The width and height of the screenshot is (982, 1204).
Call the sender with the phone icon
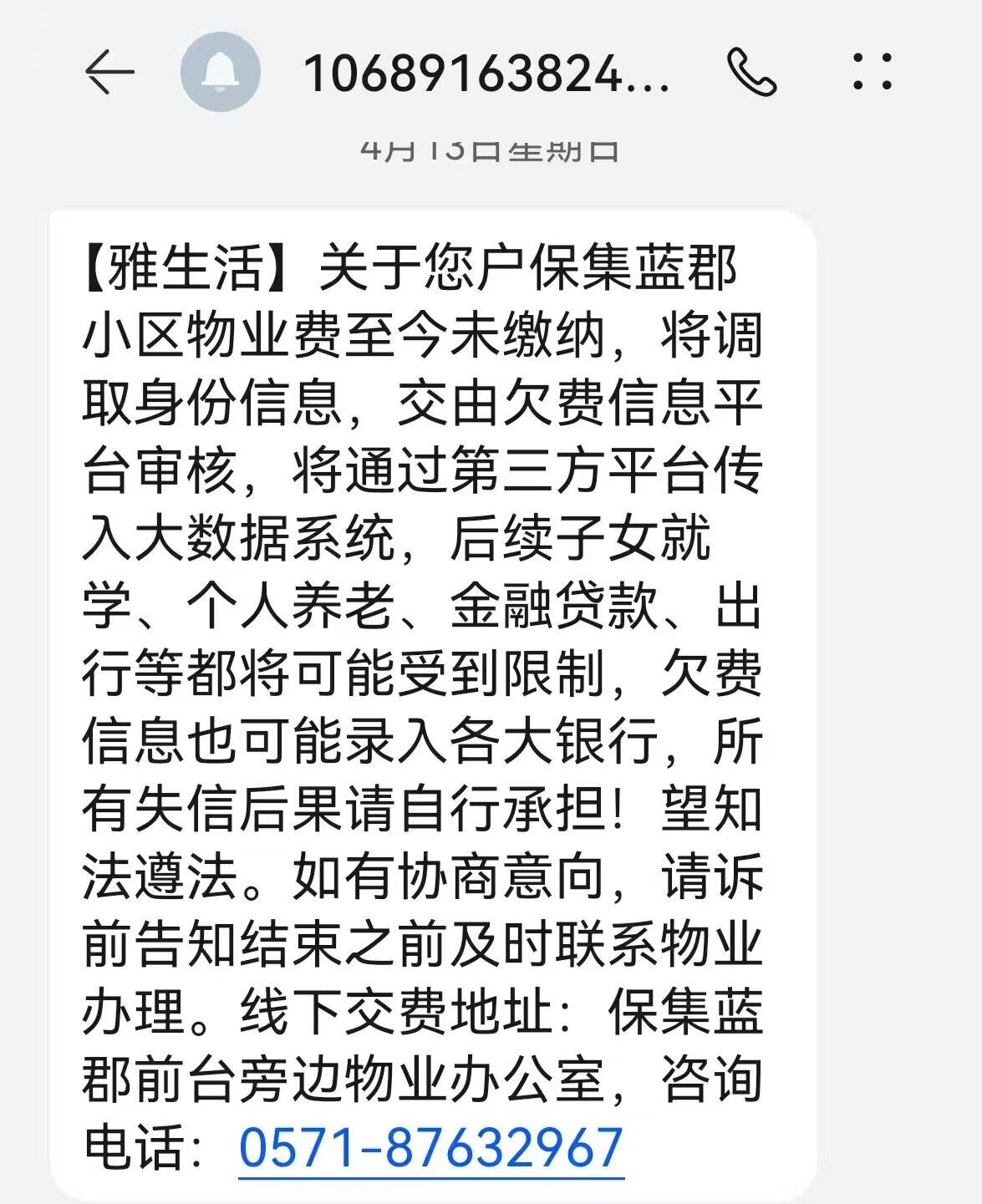coord(751,72)
